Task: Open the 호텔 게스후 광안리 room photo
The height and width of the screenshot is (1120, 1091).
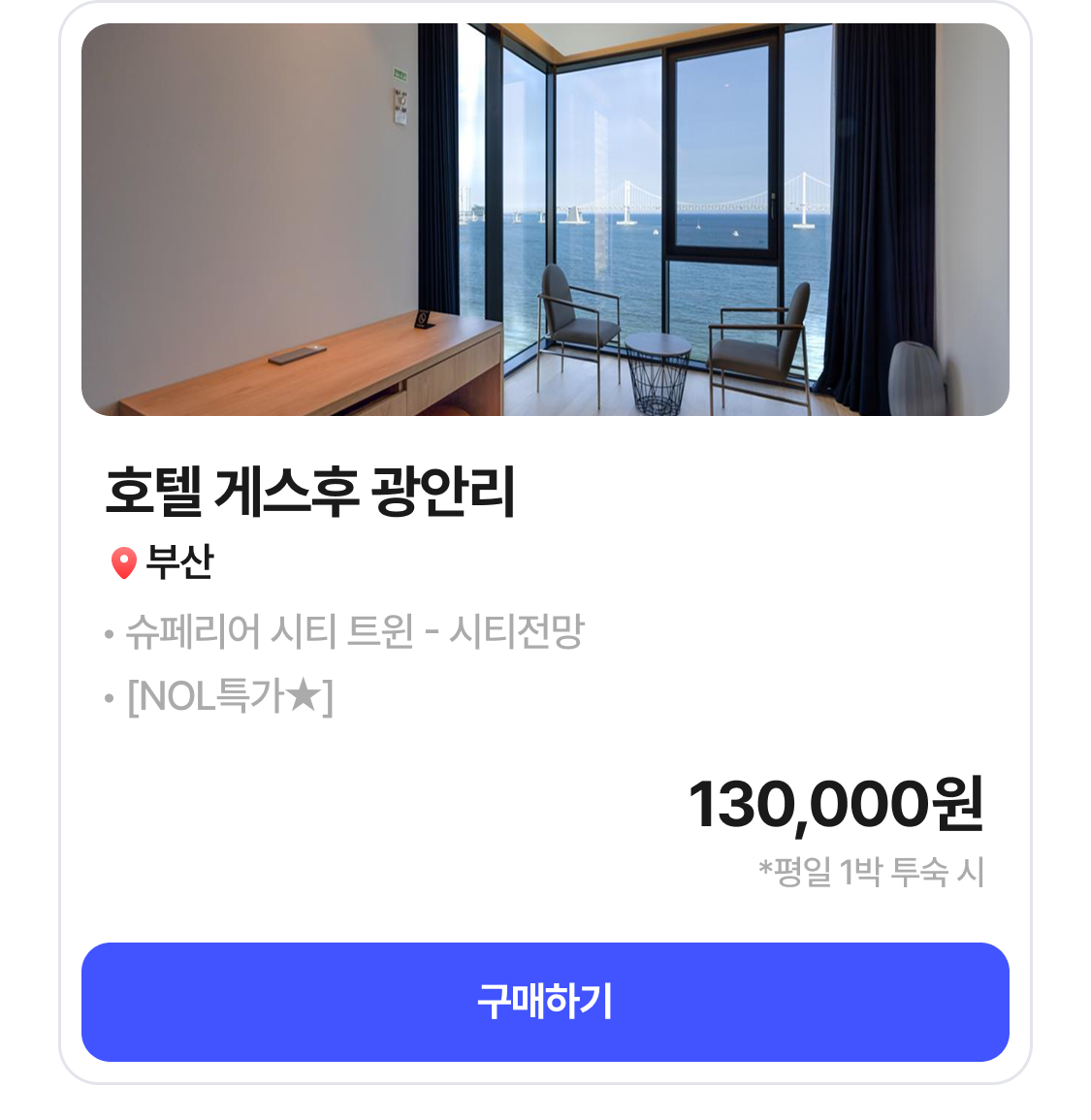Action: (x=545, y=219)
